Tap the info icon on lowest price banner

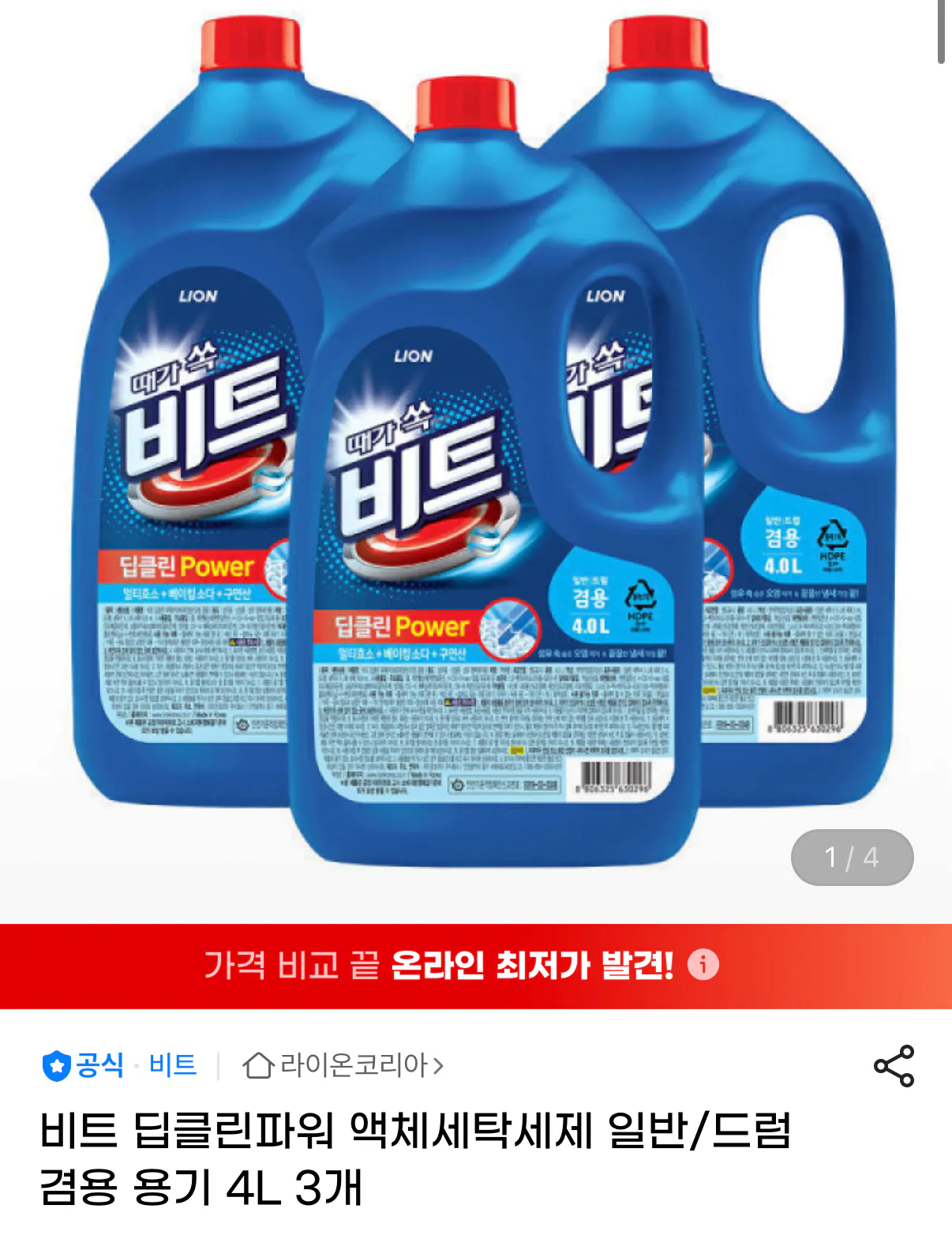[703, 964]
